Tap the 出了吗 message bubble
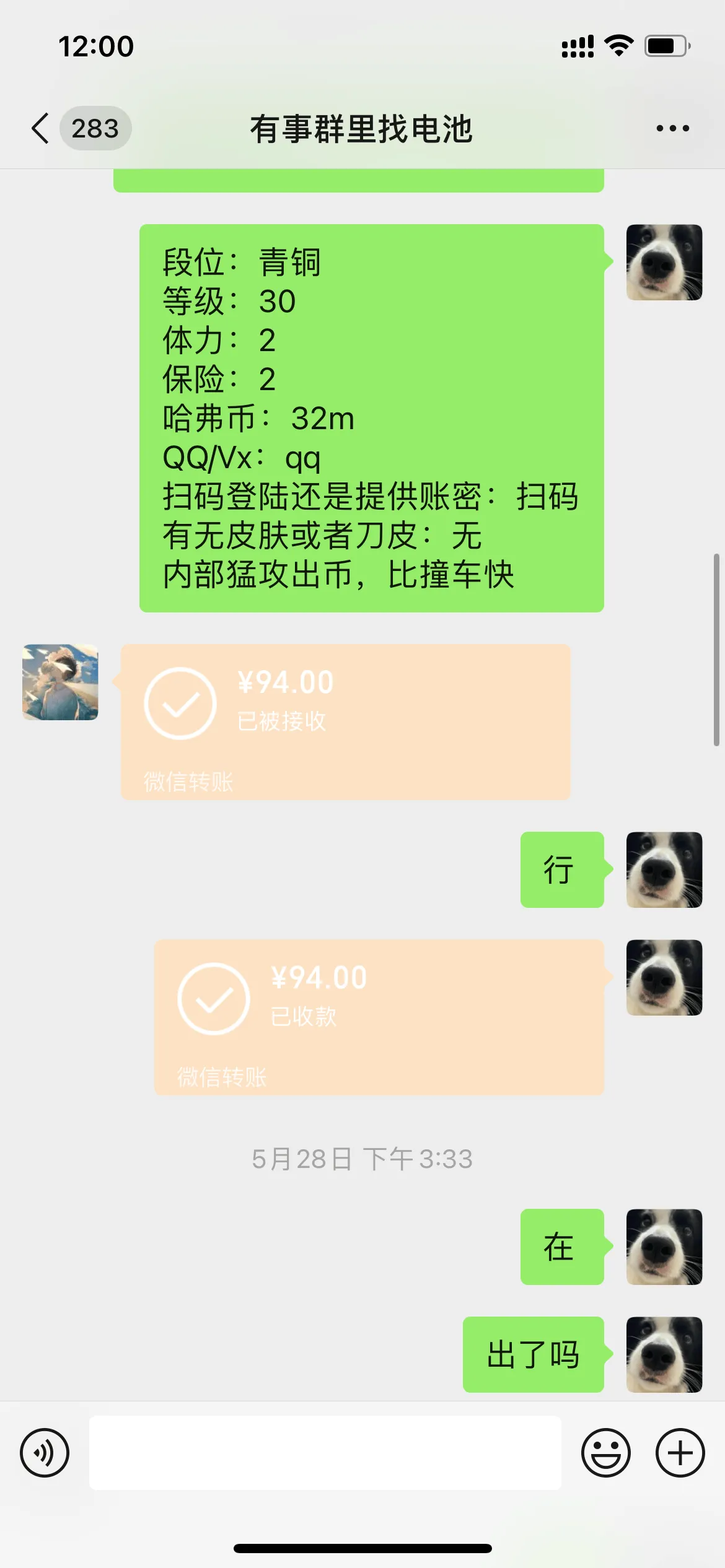725x1568 pixels. tap(534, 1353)
